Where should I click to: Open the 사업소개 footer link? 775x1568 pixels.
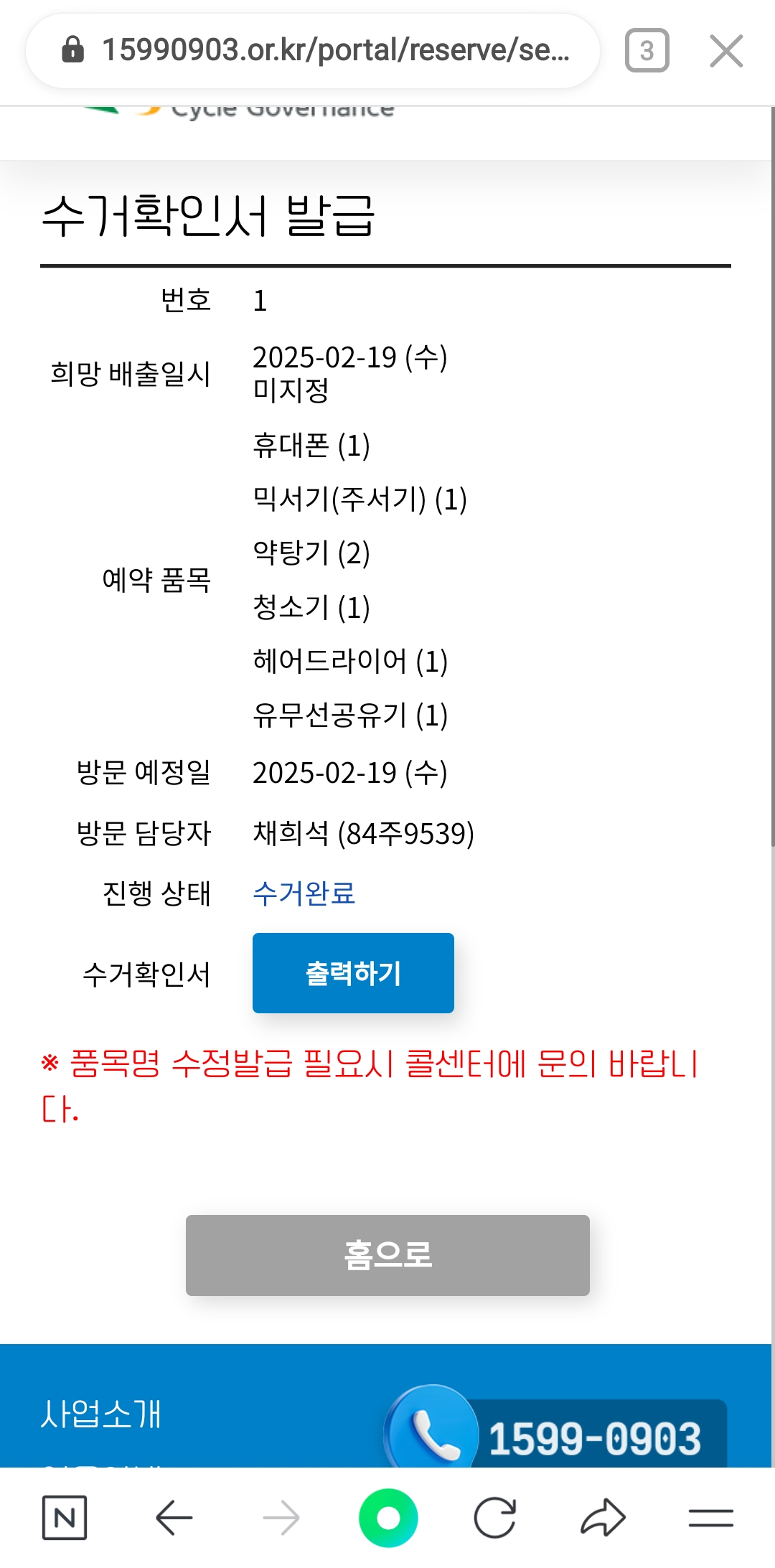(x=101, y=1414)
